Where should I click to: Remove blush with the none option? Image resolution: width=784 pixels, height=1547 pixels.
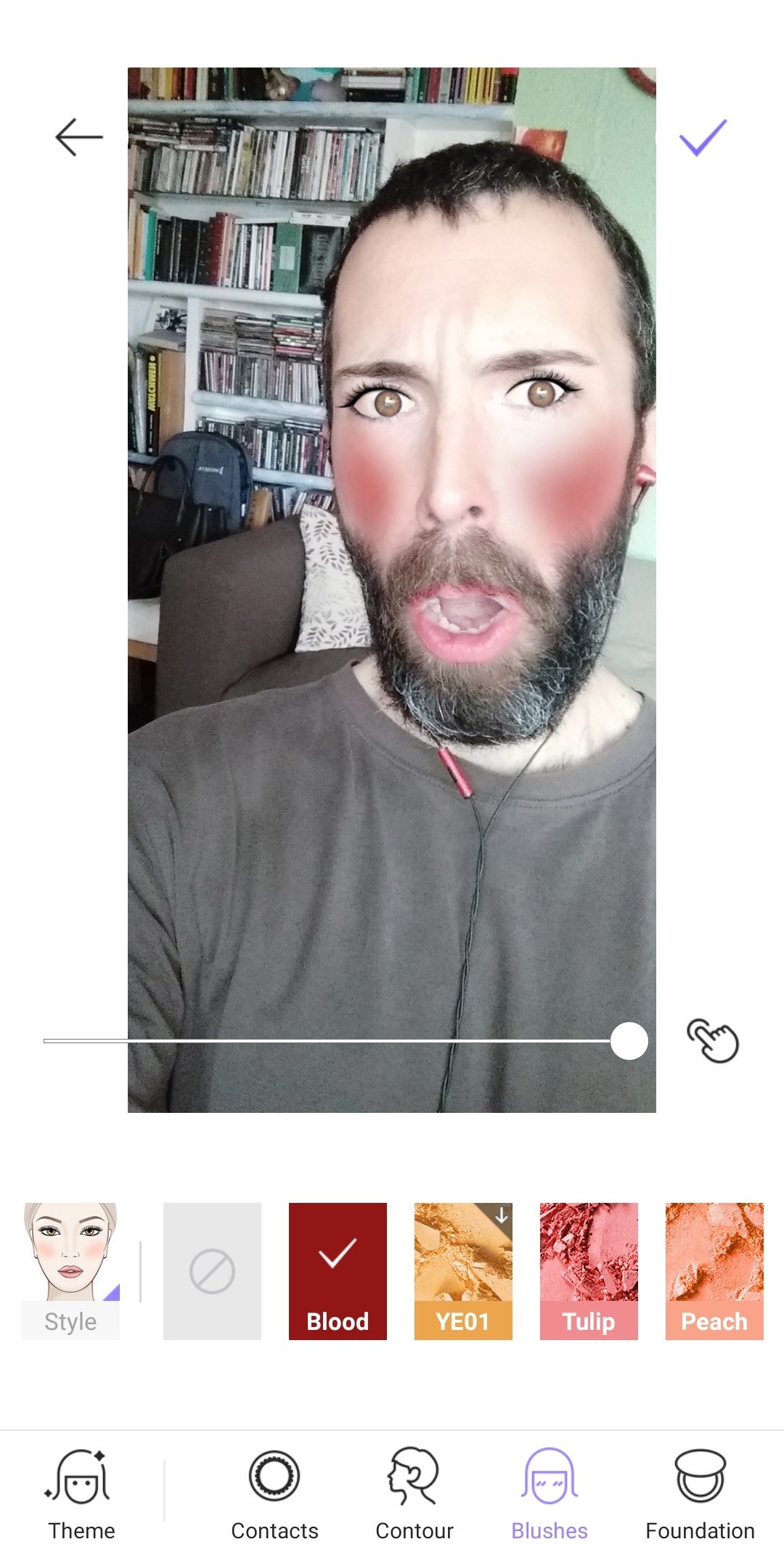(x=212, y=1270)
